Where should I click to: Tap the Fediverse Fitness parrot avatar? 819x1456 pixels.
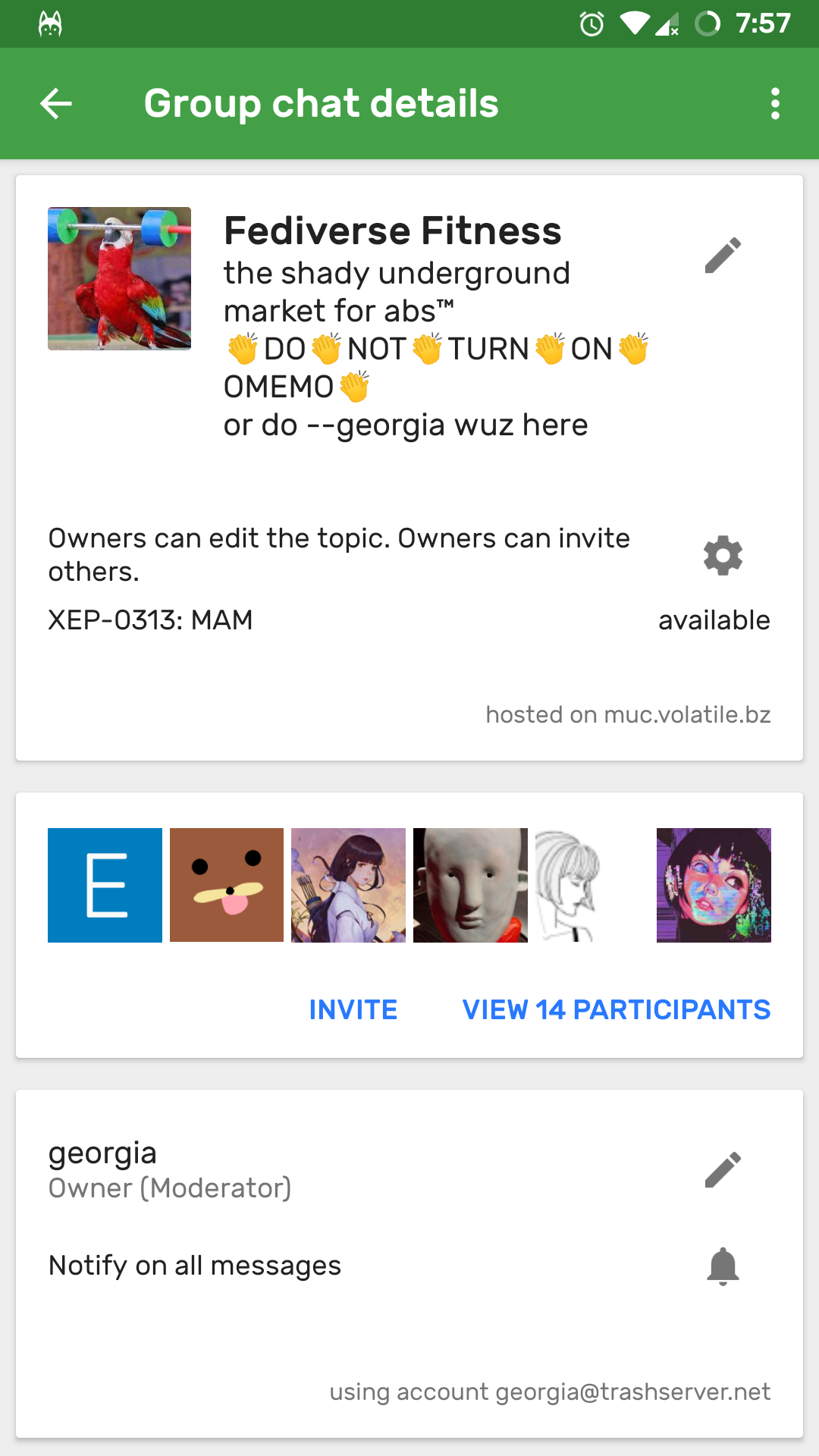(x=119, y=278)
